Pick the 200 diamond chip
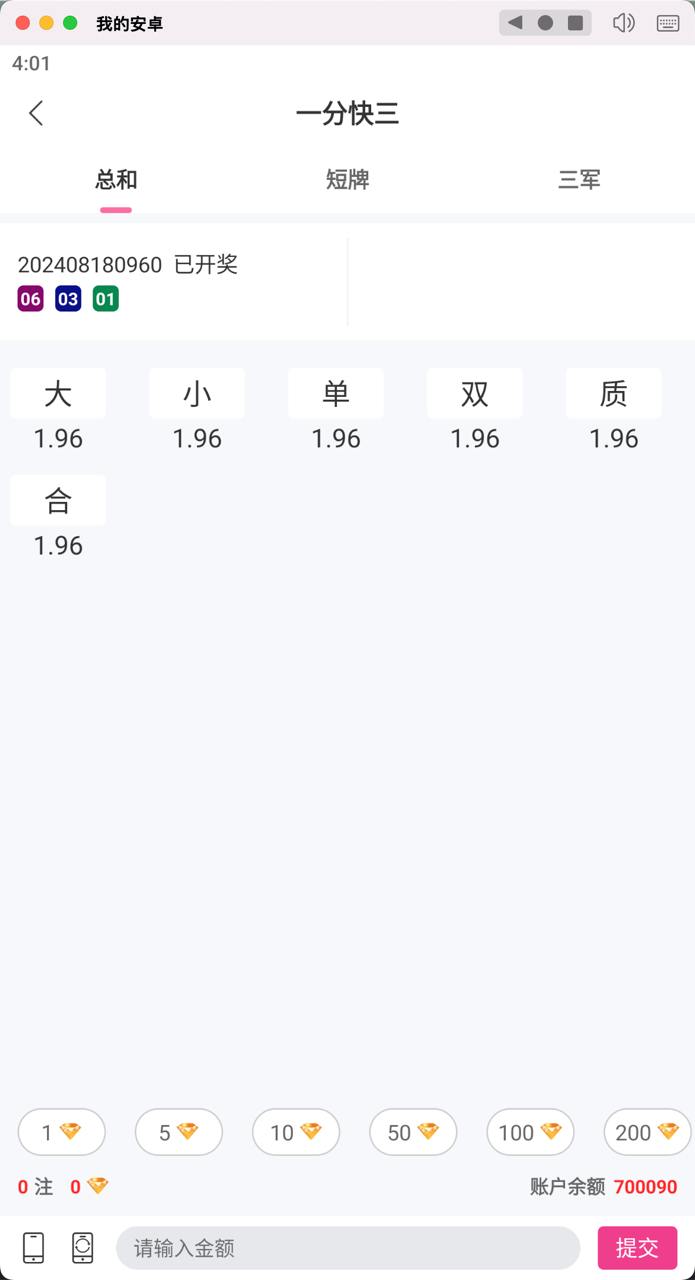 point(647,1132)
